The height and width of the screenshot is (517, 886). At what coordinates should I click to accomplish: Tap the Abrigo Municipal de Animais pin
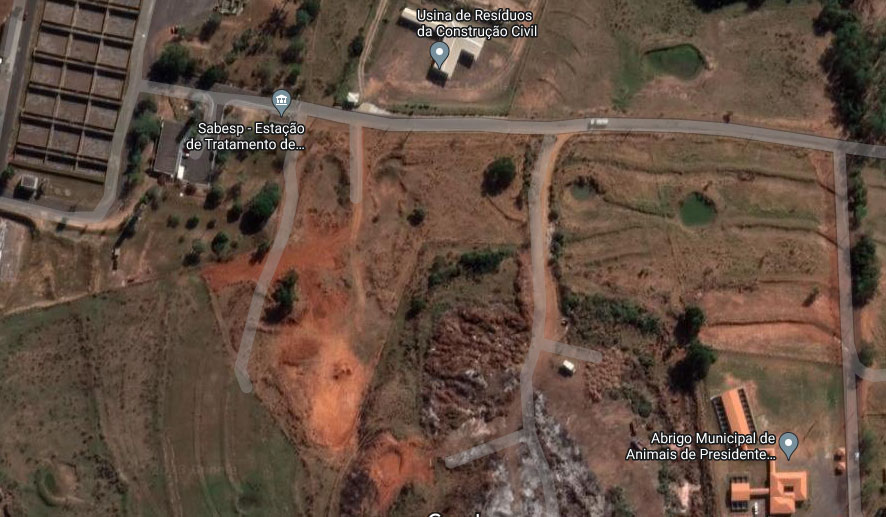(788, 442)
